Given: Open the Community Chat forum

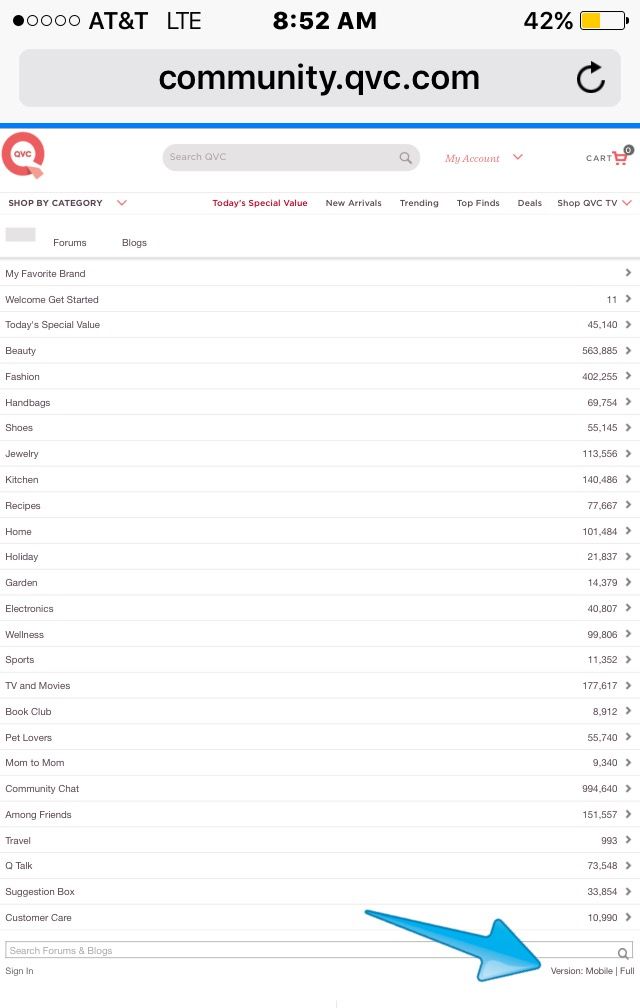Looking at the screenshot, I should click(x=320, y=789).
